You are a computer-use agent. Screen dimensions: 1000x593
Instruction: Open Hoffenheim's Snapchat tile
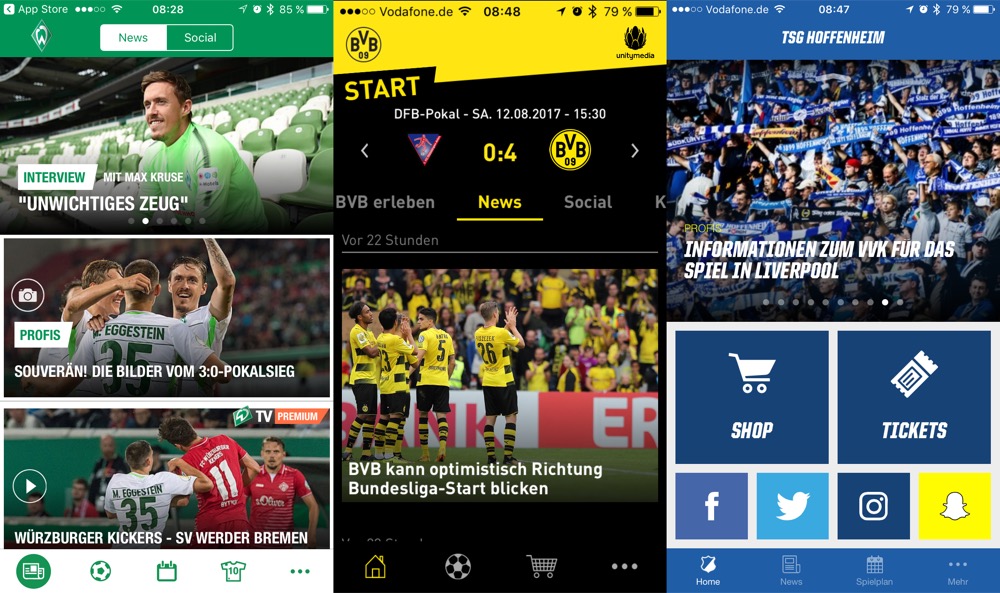tap(954, 506)
